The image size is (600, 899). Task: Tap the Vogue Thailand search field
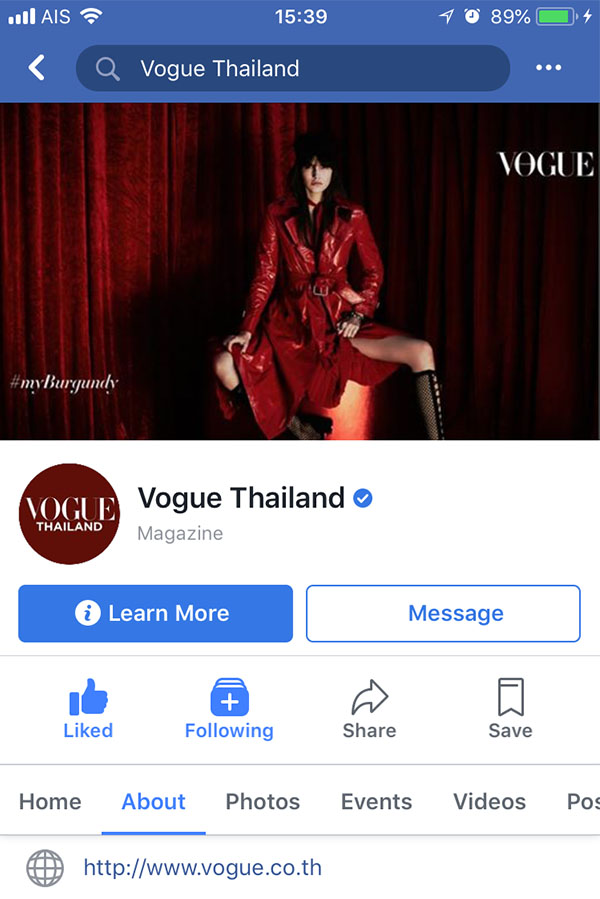pyautogui.click(x=292, y=68)
